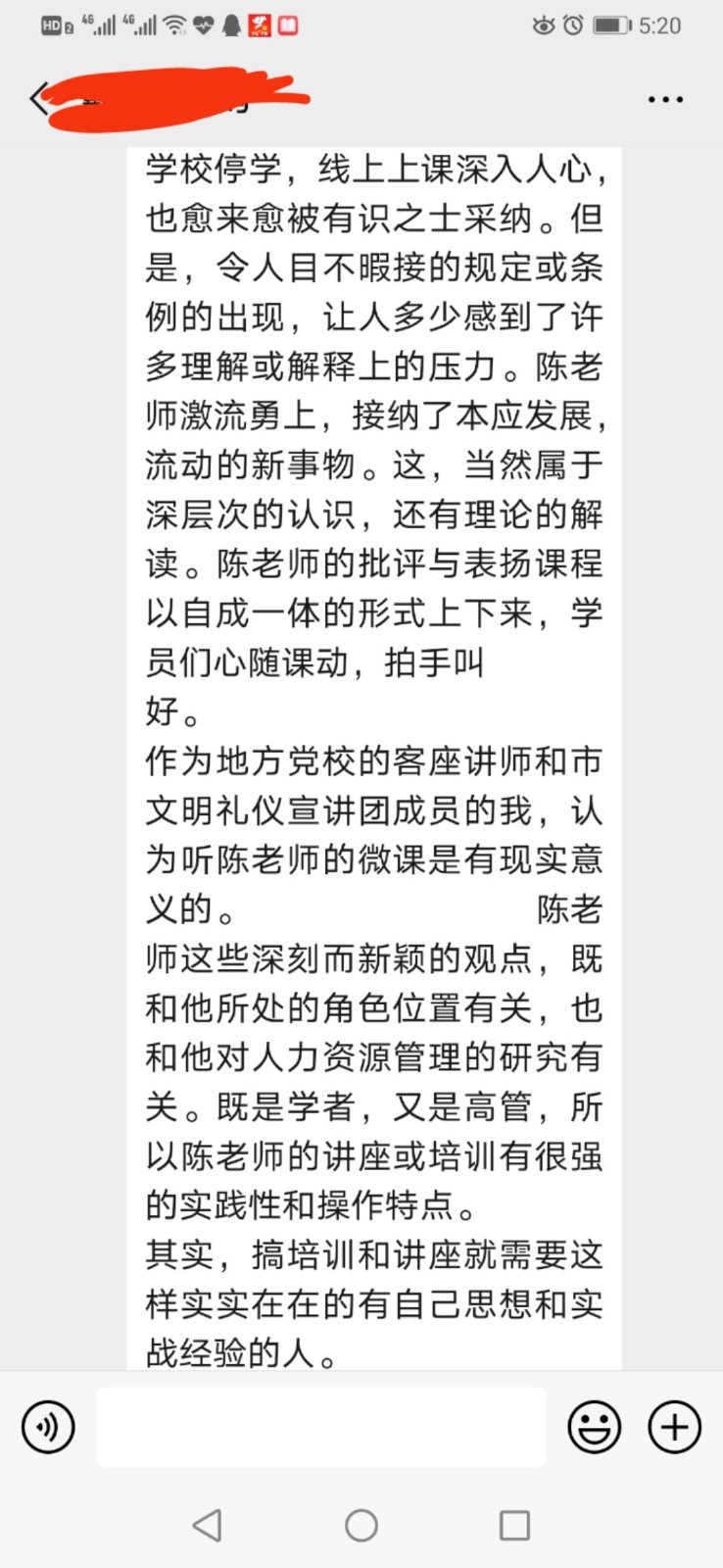Open the plus attachments panel
Viewport: 723px width, 1568px height.
pyautogui.click(x=675, y=1427)
